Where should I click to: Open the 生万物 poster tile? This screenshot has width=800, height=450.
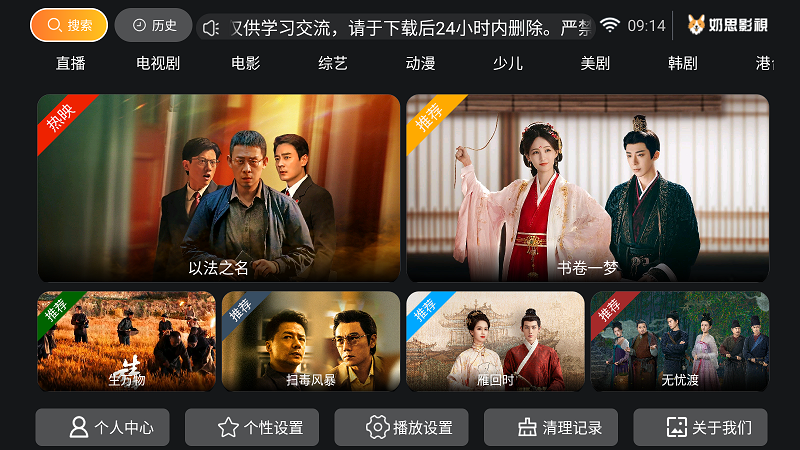point(126,341)
